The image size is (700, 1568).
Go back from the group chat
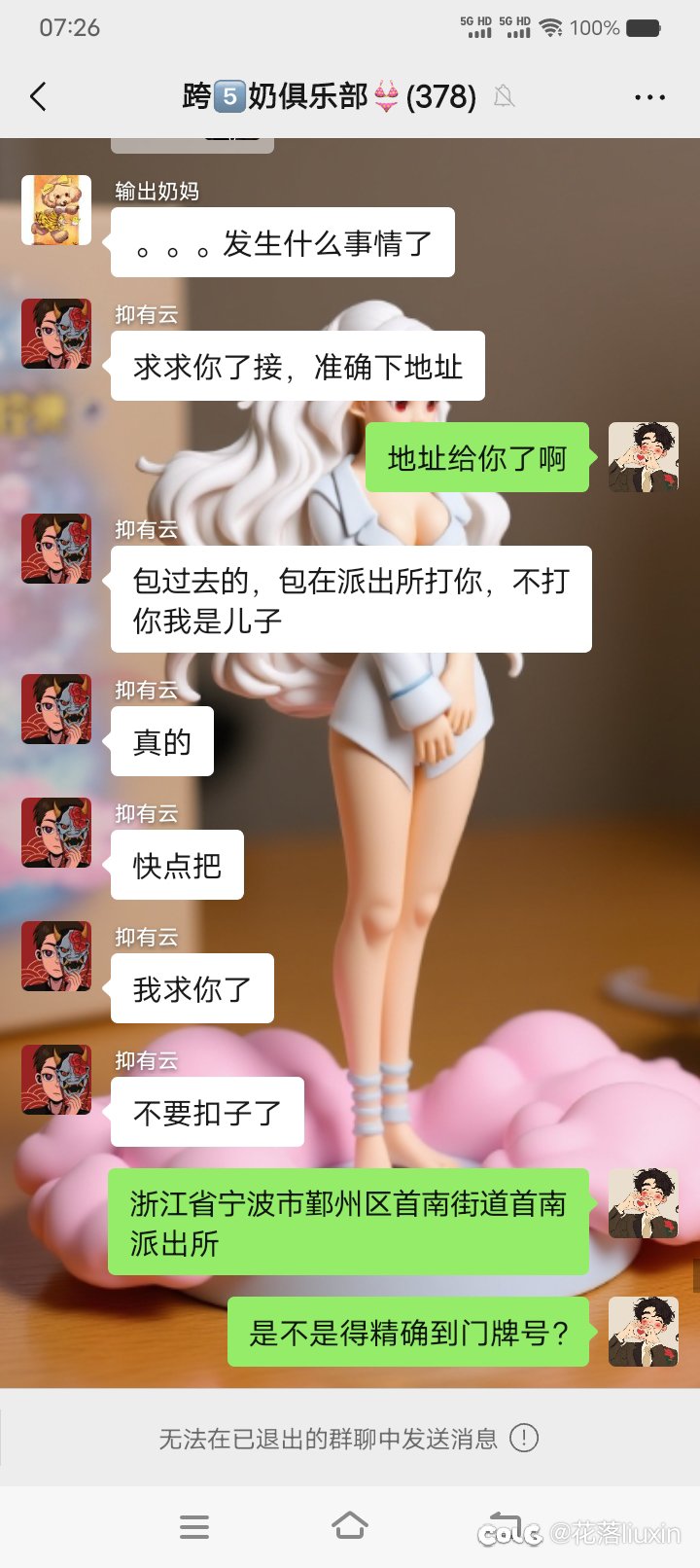pyautogui.click(x=39, y=96)
